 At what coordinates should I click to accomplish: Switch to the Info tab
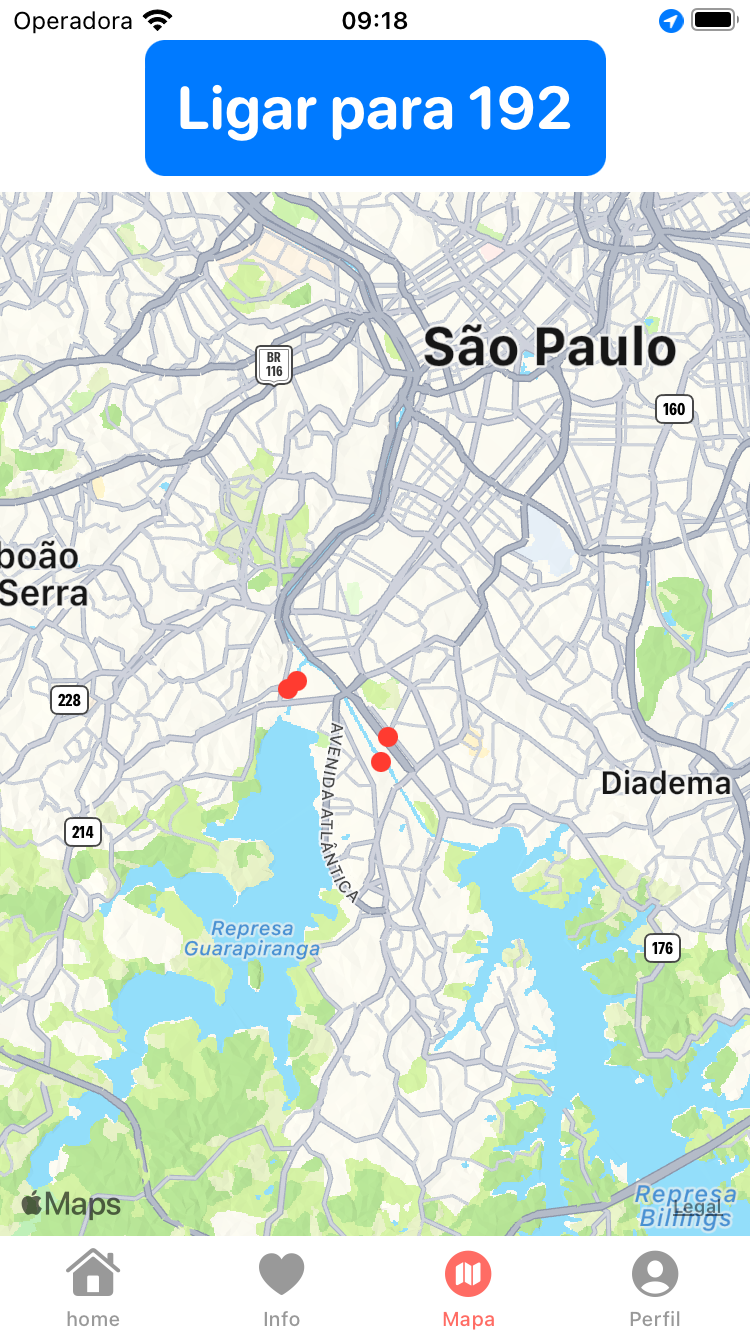point(281,1287)
